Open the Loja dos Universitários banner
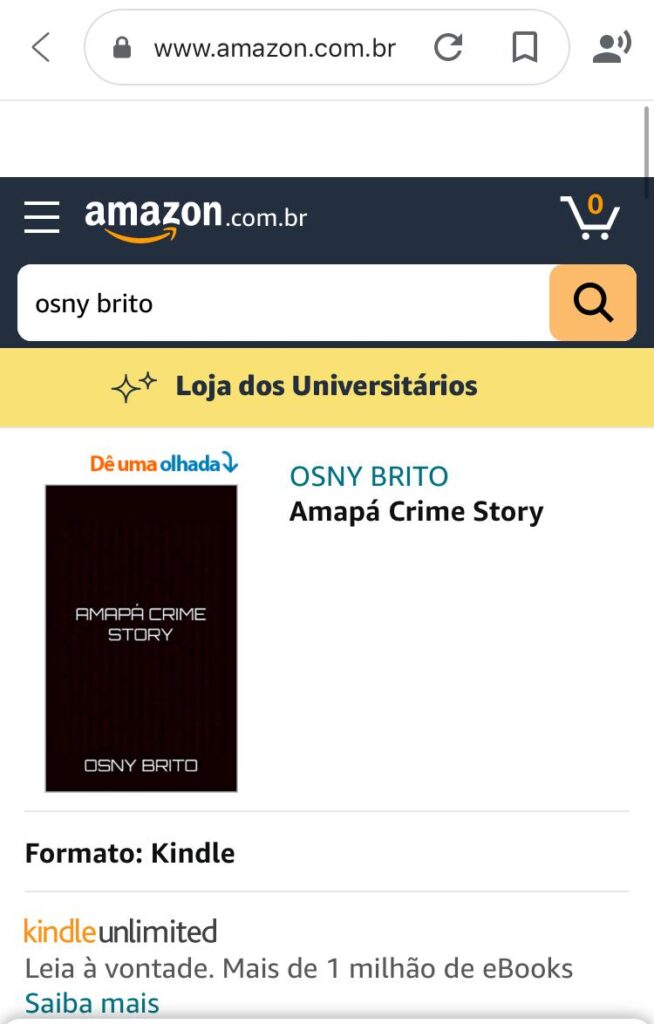 pyautogui.click(x=327, y=386)
